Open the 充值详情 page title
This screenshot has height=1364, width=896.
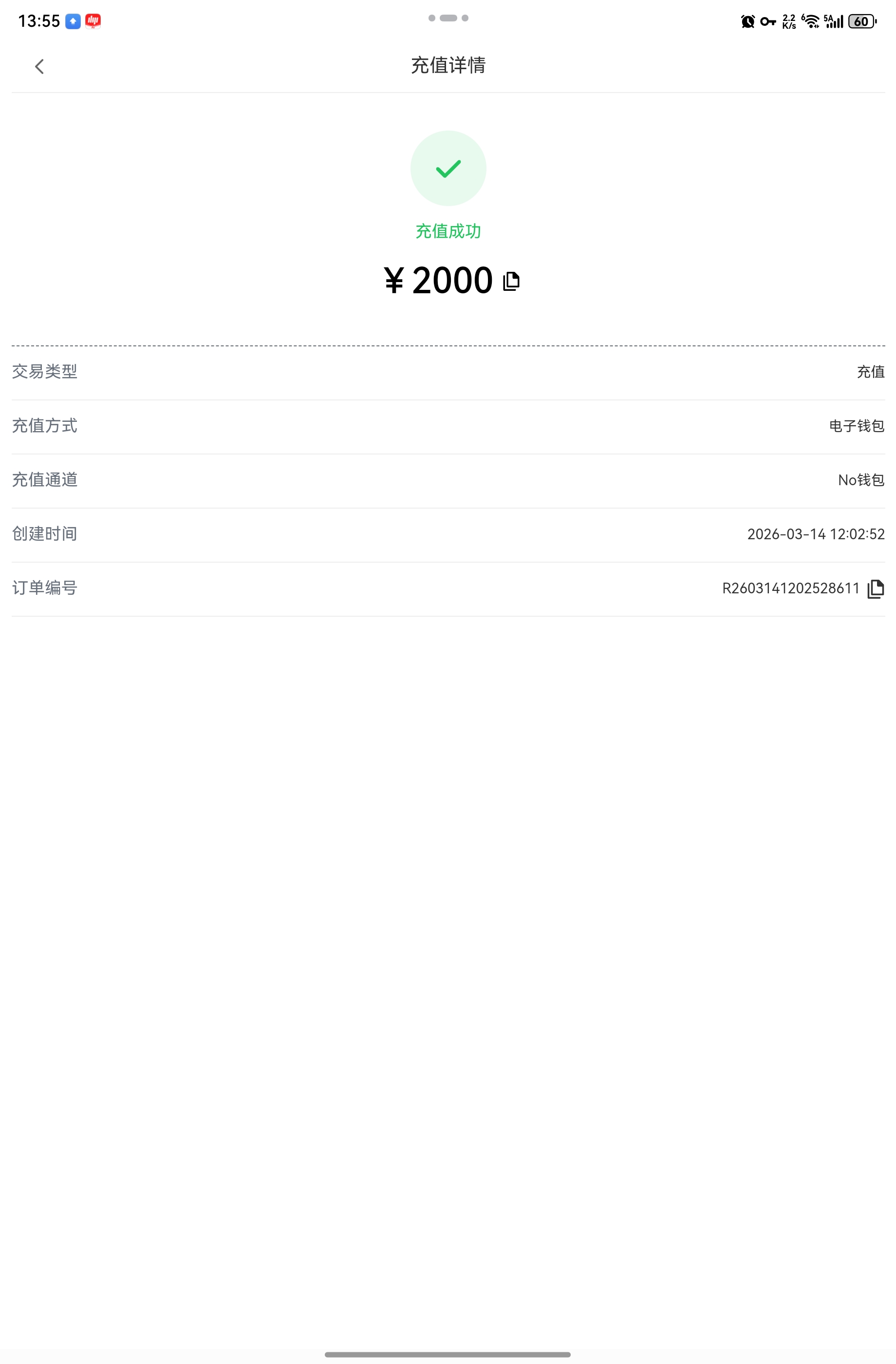(448, 65)
